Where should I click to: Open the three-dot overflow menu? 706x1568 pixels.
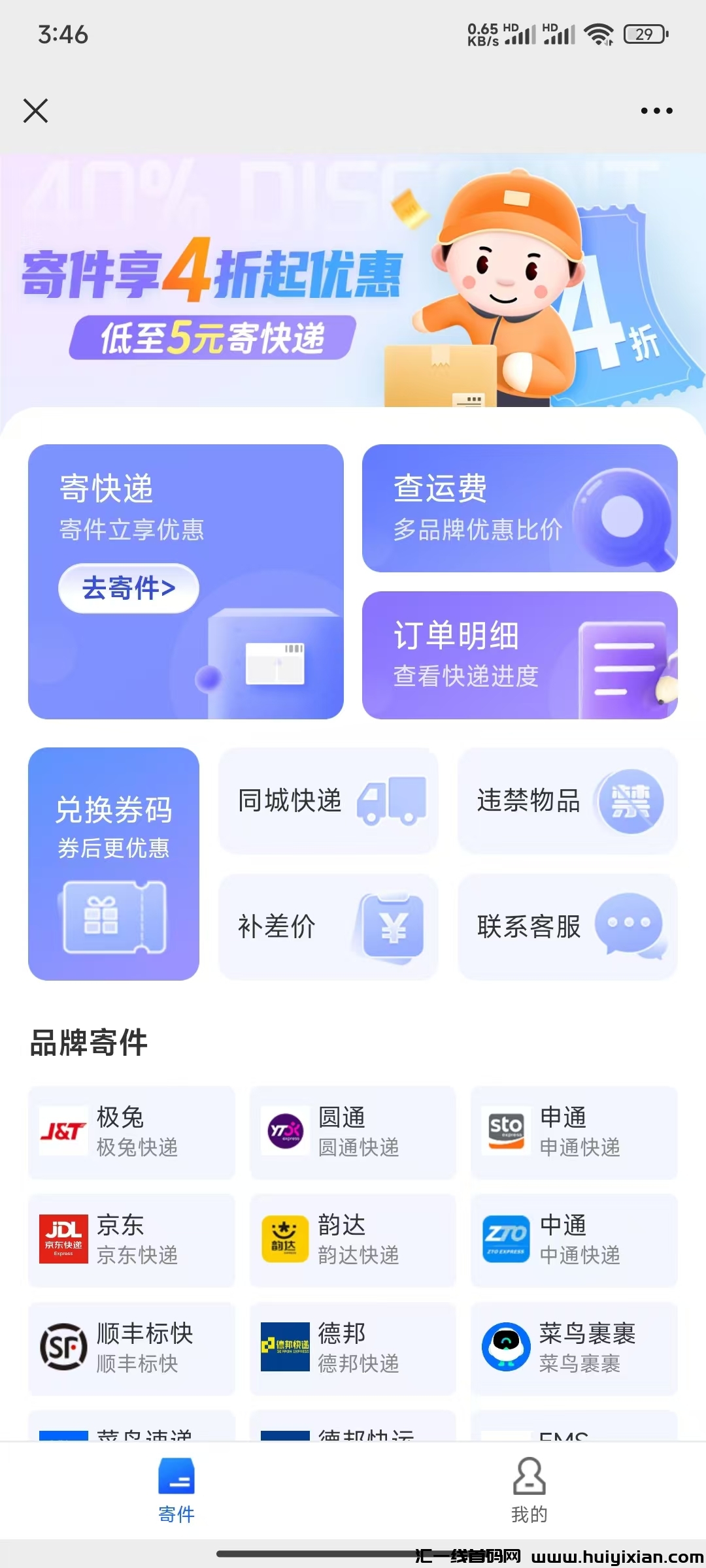click(x=656, y=110)
